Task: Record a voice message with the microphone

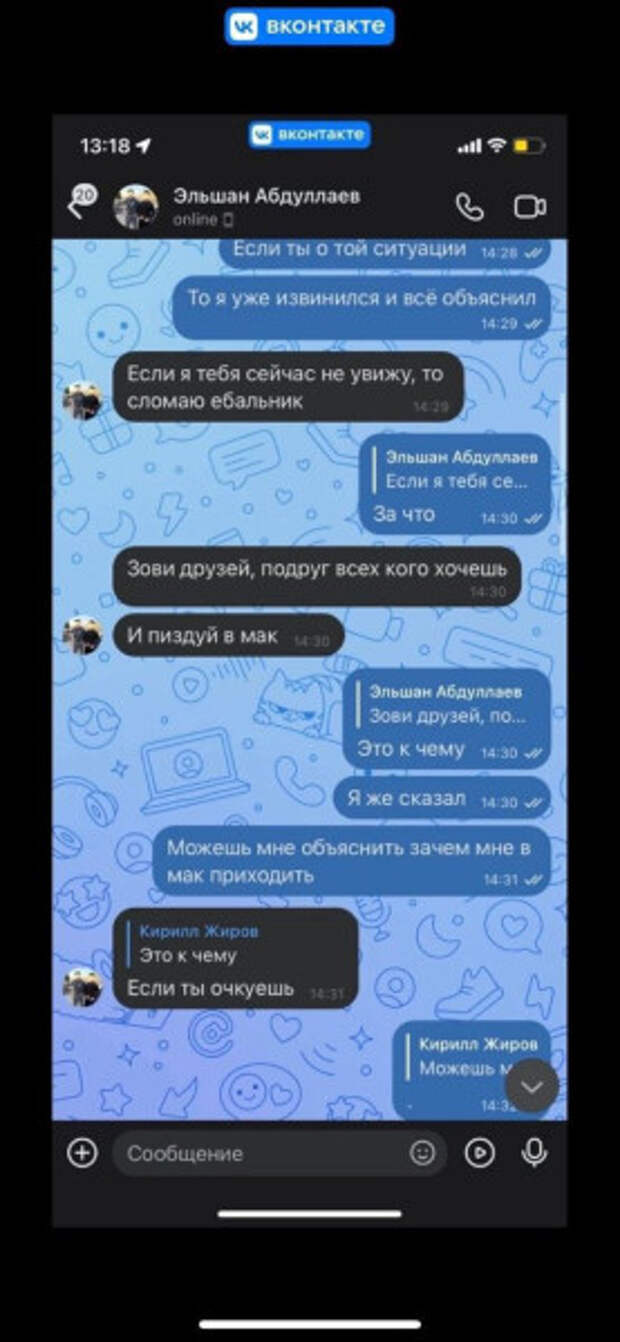Action: [534, 1153]
